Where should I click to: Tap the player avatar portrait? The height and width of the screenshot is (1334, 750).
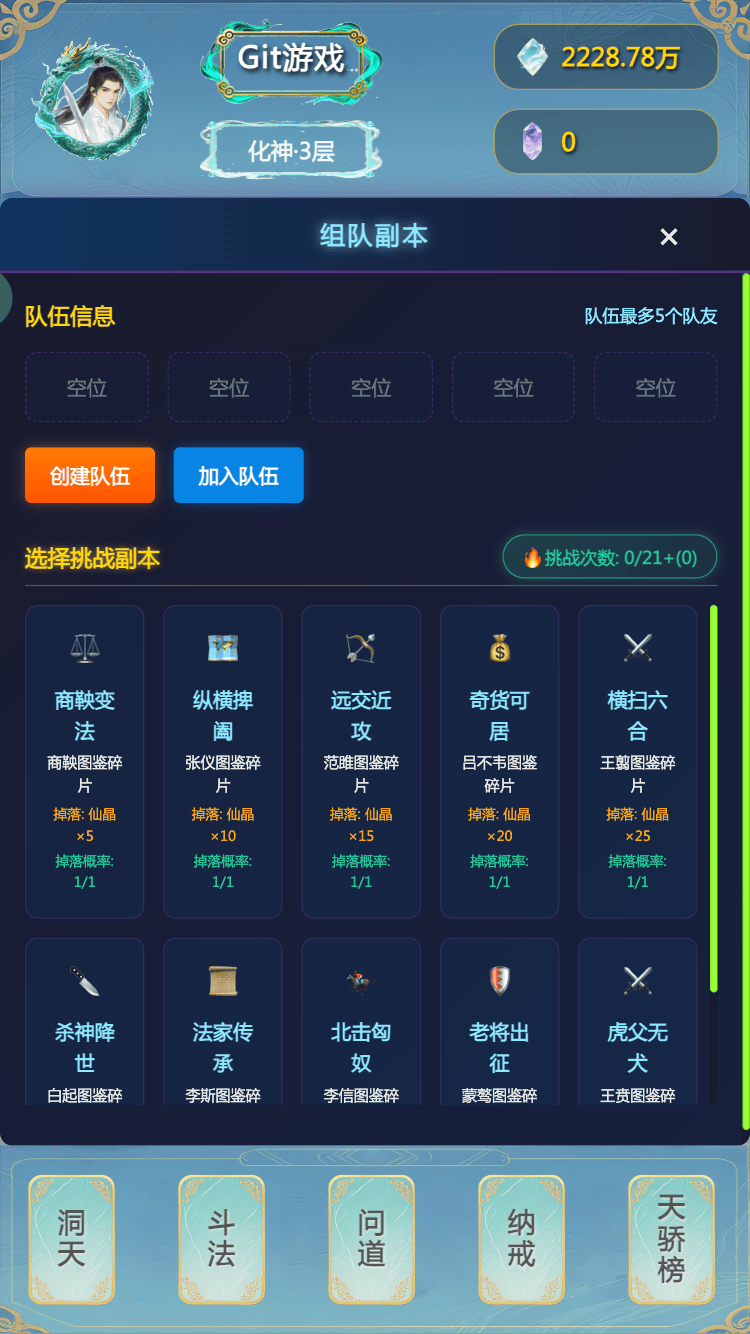click(x=95, y=100)
